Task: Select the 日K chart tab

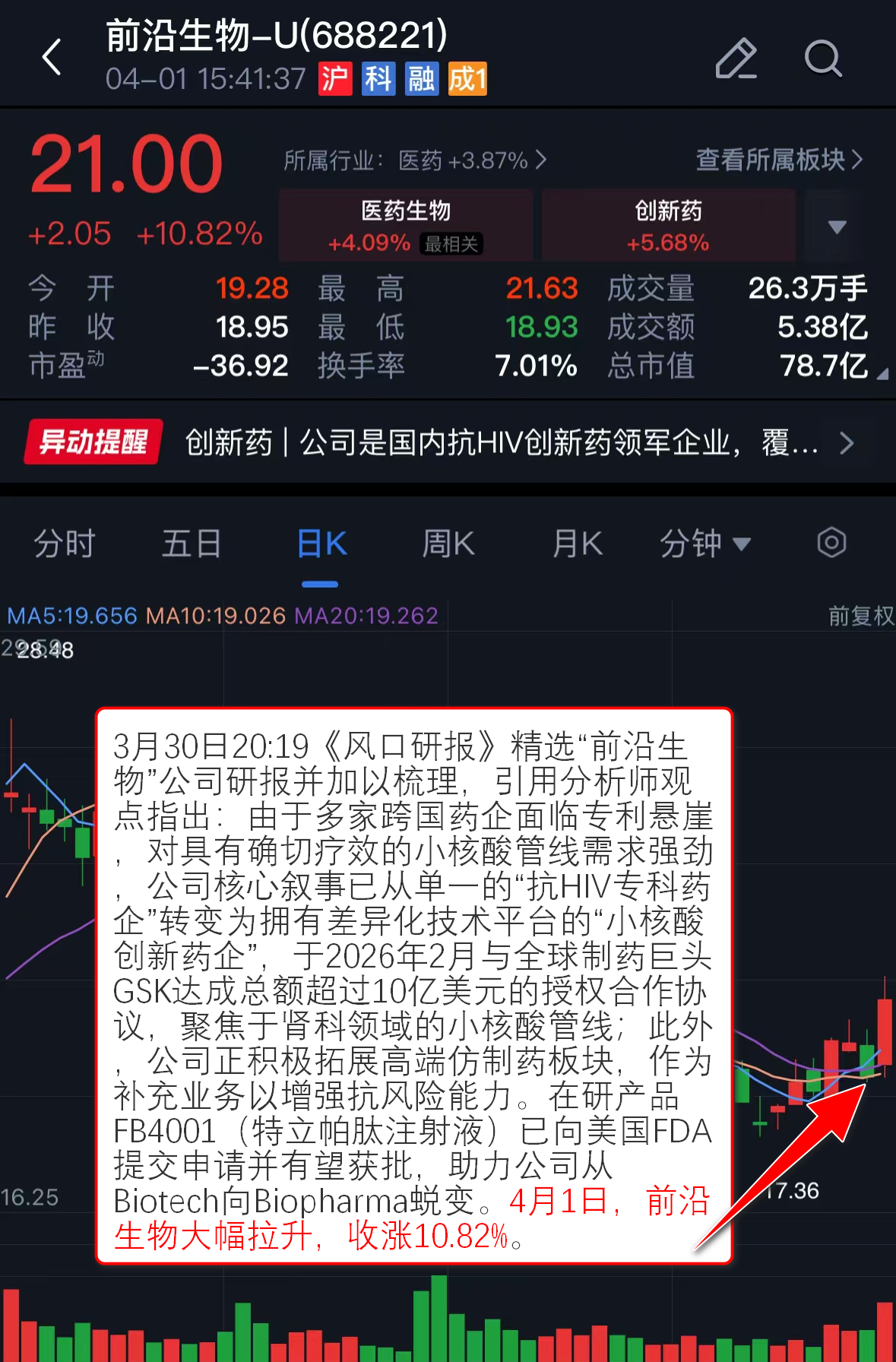Action: [321, 544]
